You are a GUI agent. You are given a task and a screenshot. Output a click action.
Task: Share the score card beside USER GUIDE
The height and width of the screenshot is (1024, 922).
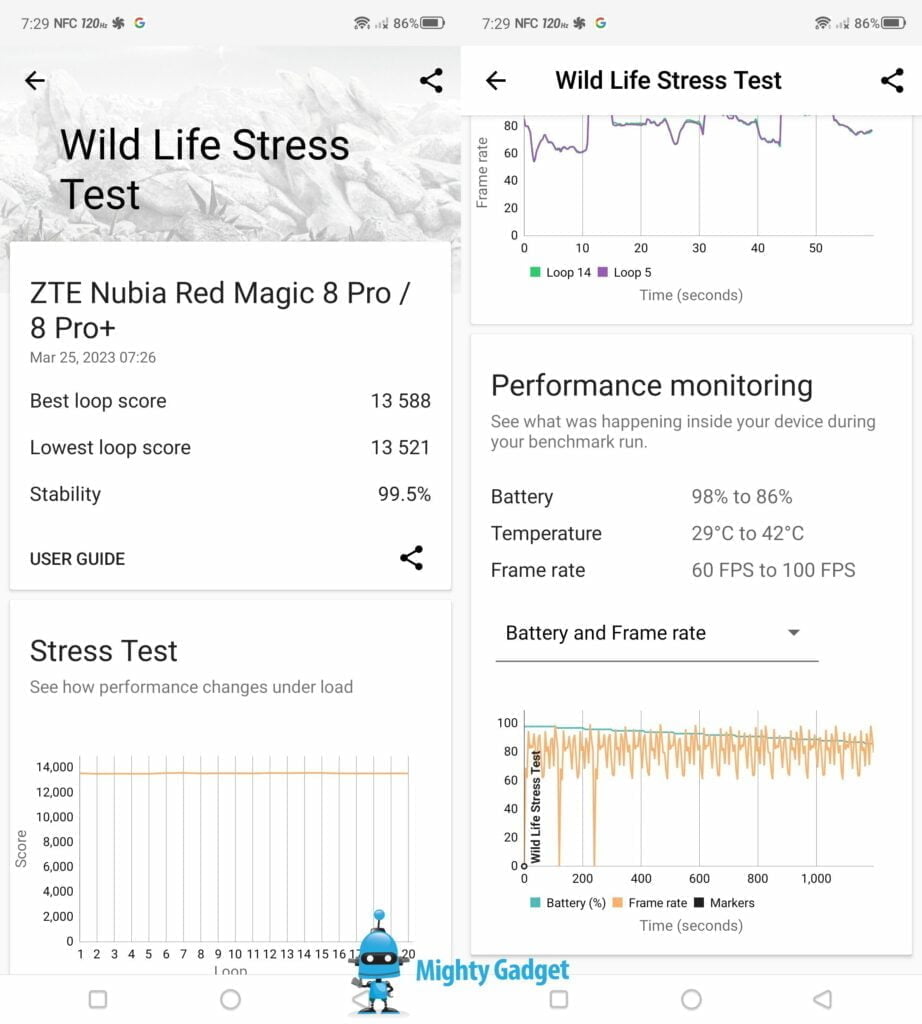click(411, 558)
